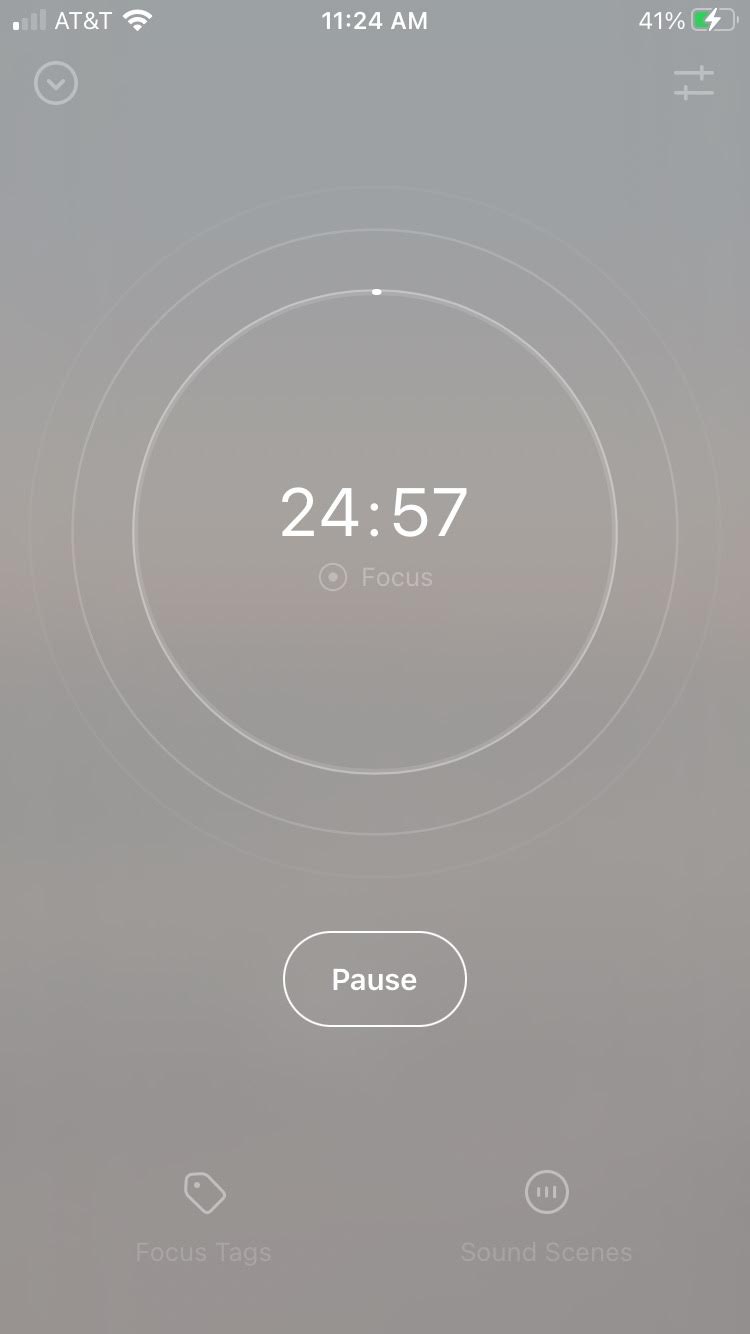
Task: Select the Sound Scenes label
Action: 546,1251
